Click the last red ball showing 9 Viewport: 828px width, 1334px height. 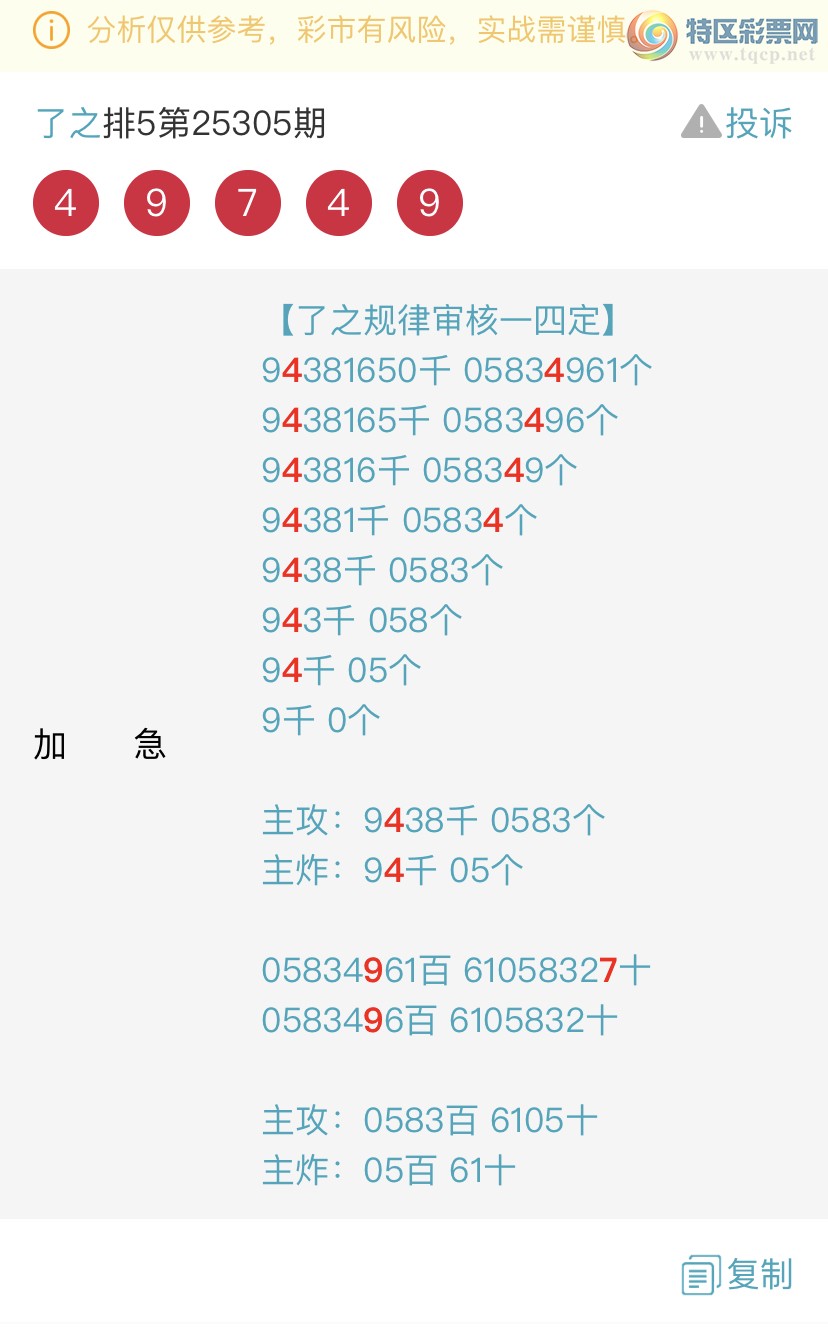tap(430, 202)
